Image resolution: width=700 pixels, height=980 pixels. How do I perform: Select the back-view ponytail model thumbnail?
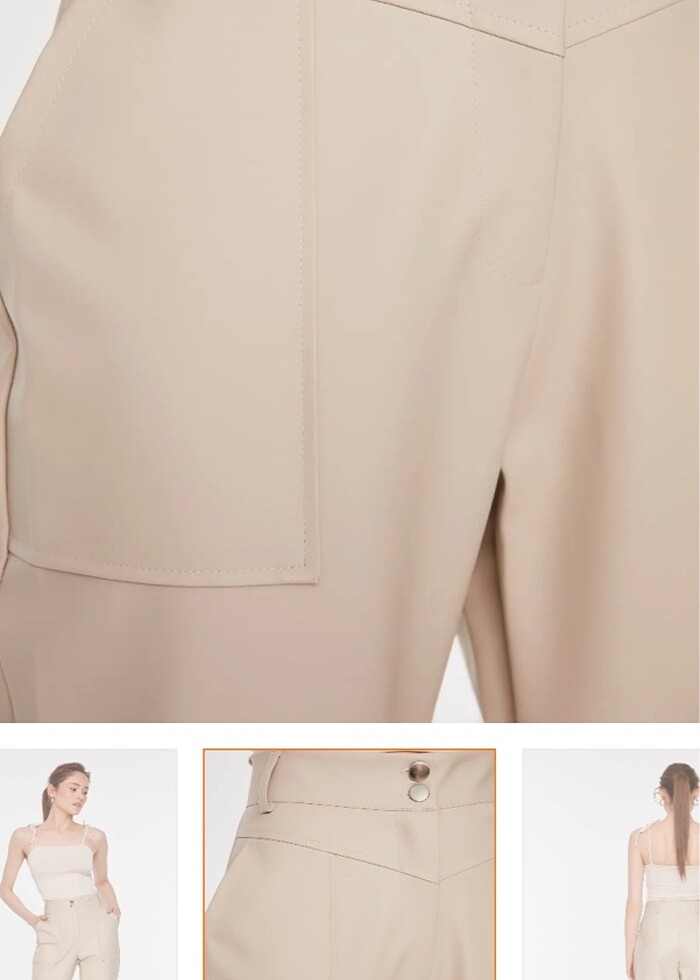[611, 864]
